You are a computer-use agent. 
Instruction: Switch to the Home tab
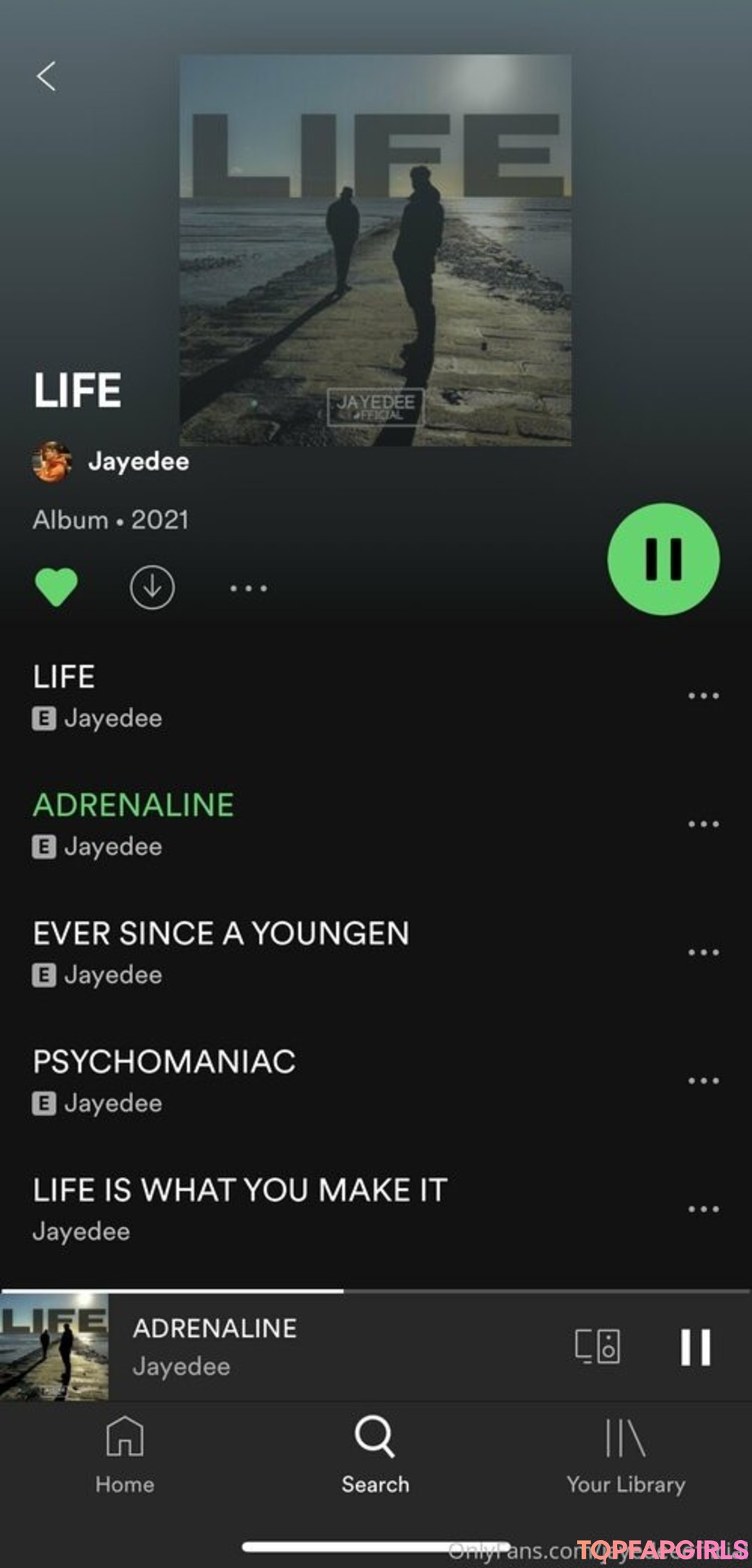click(125, 1454)
